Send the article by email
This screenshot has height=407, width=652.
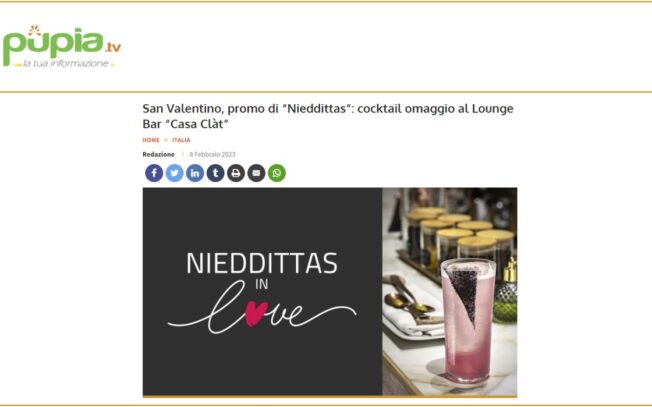point(256,173)
